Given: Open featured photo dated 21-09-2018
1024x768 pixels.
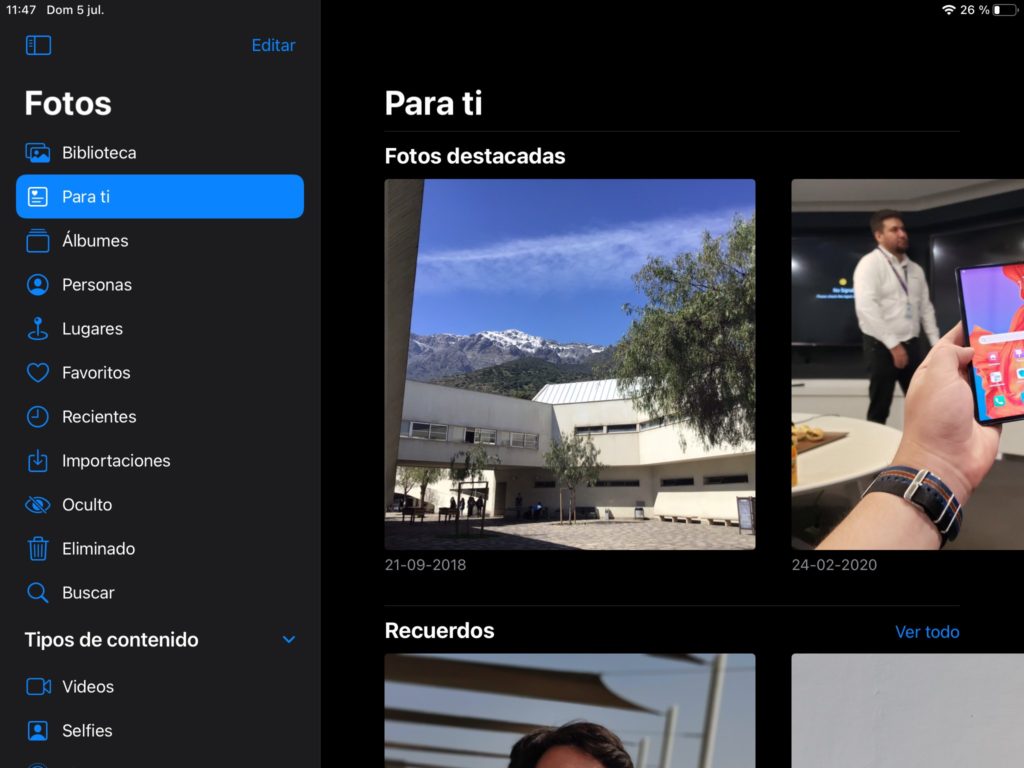Looking at the screenshot, I should pos(569,364).
